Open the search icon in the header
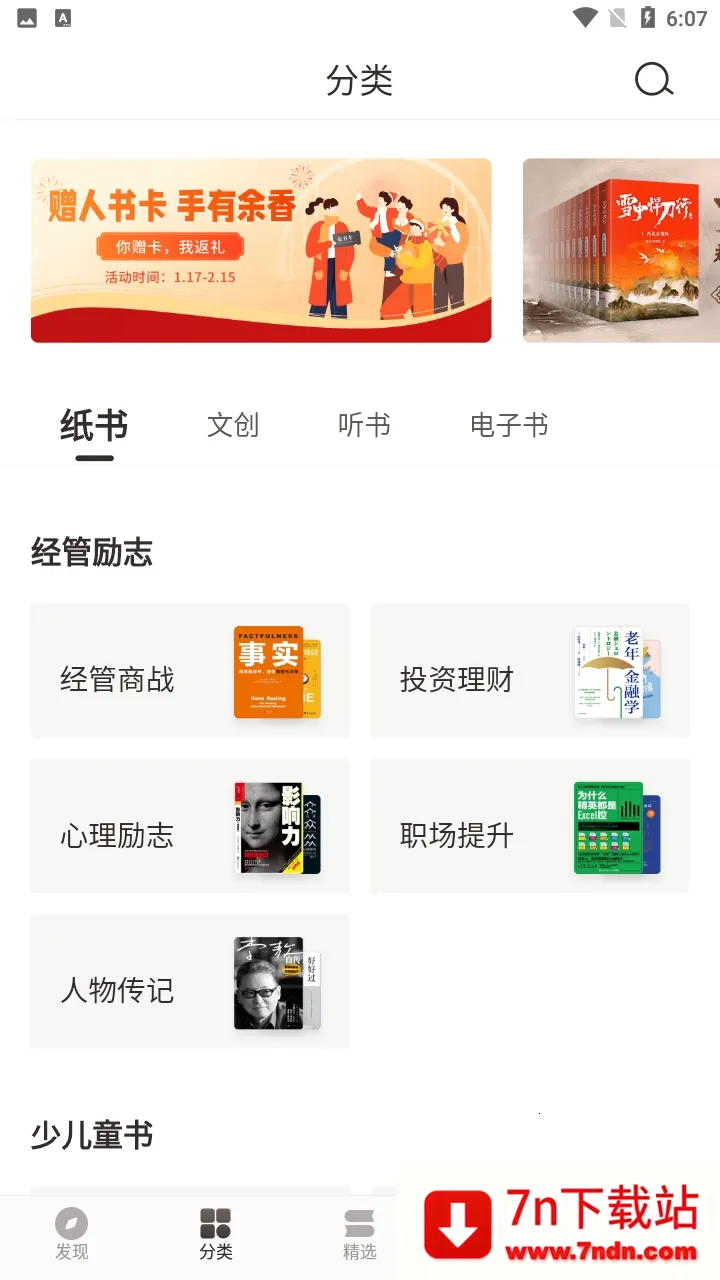This screenshot has width=720, height=1280. (654, 80)
